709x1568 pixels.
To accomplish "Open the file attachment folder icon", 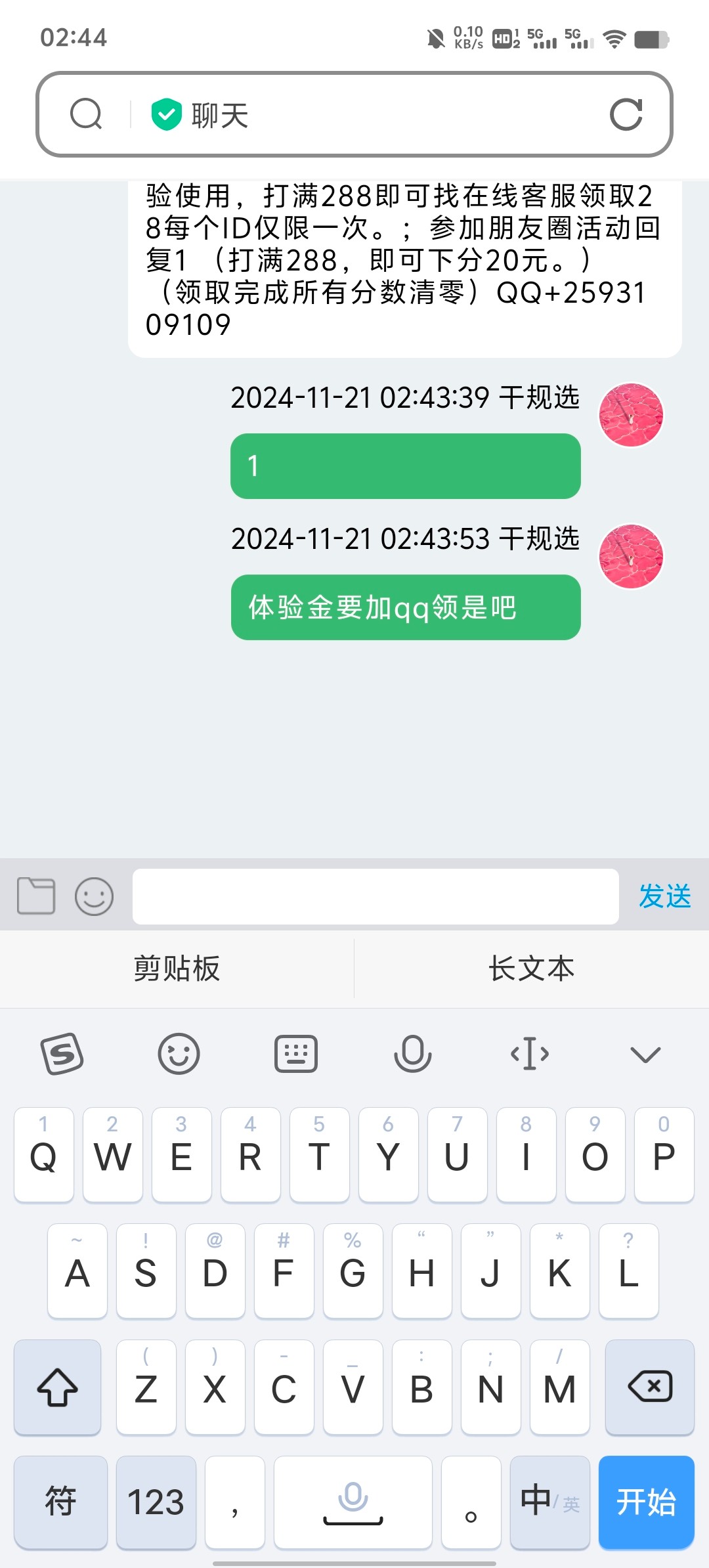I will pyautogui.click(x=36, y=896).
